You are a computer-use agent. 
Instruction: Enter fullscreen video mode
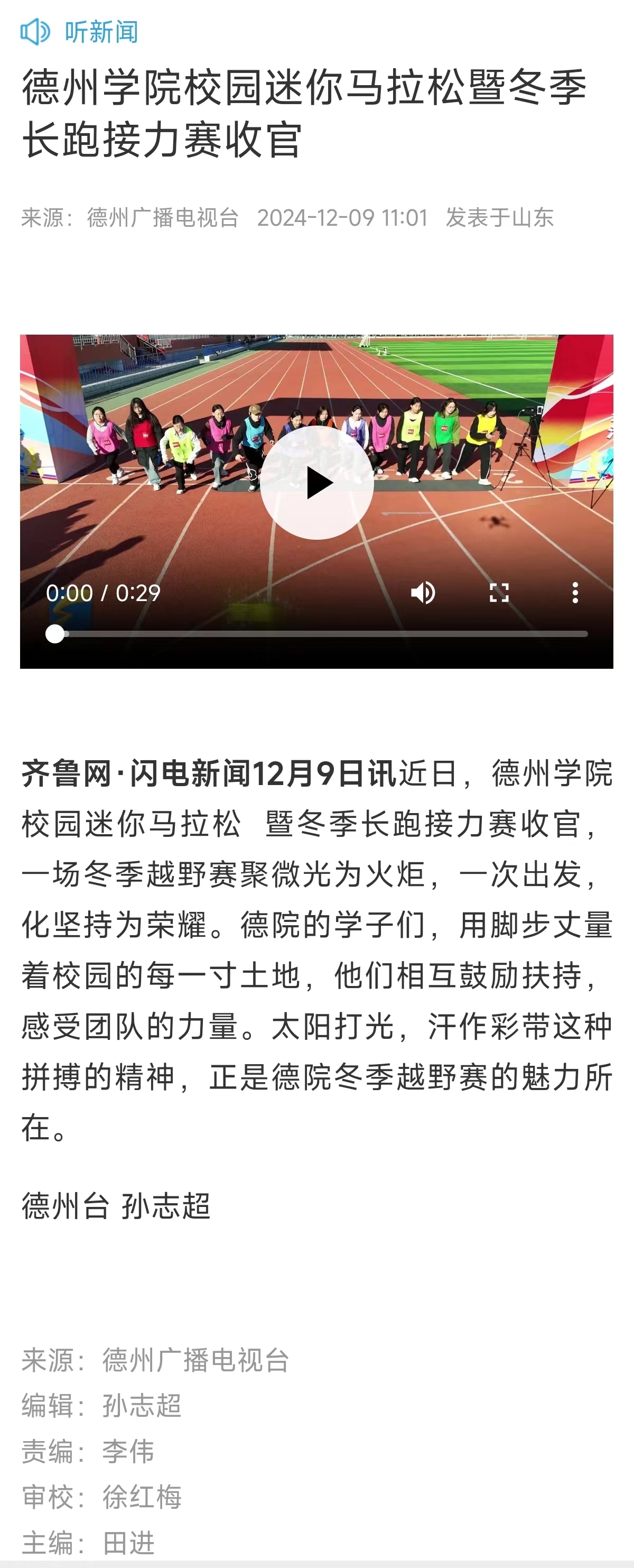point(499,592)
